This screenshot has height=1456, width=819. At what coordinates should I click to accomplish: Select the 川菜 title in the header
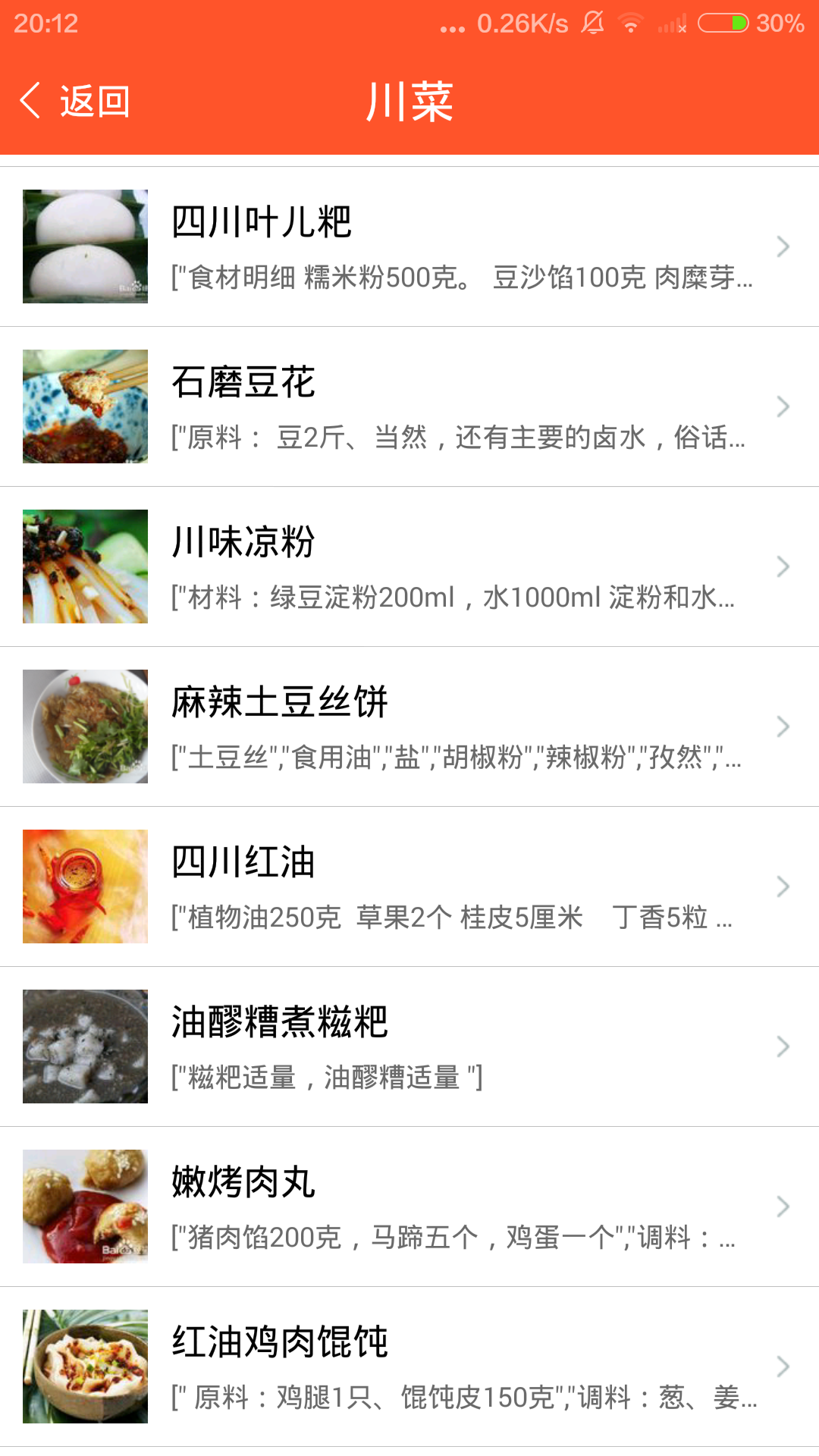(409, 104)
